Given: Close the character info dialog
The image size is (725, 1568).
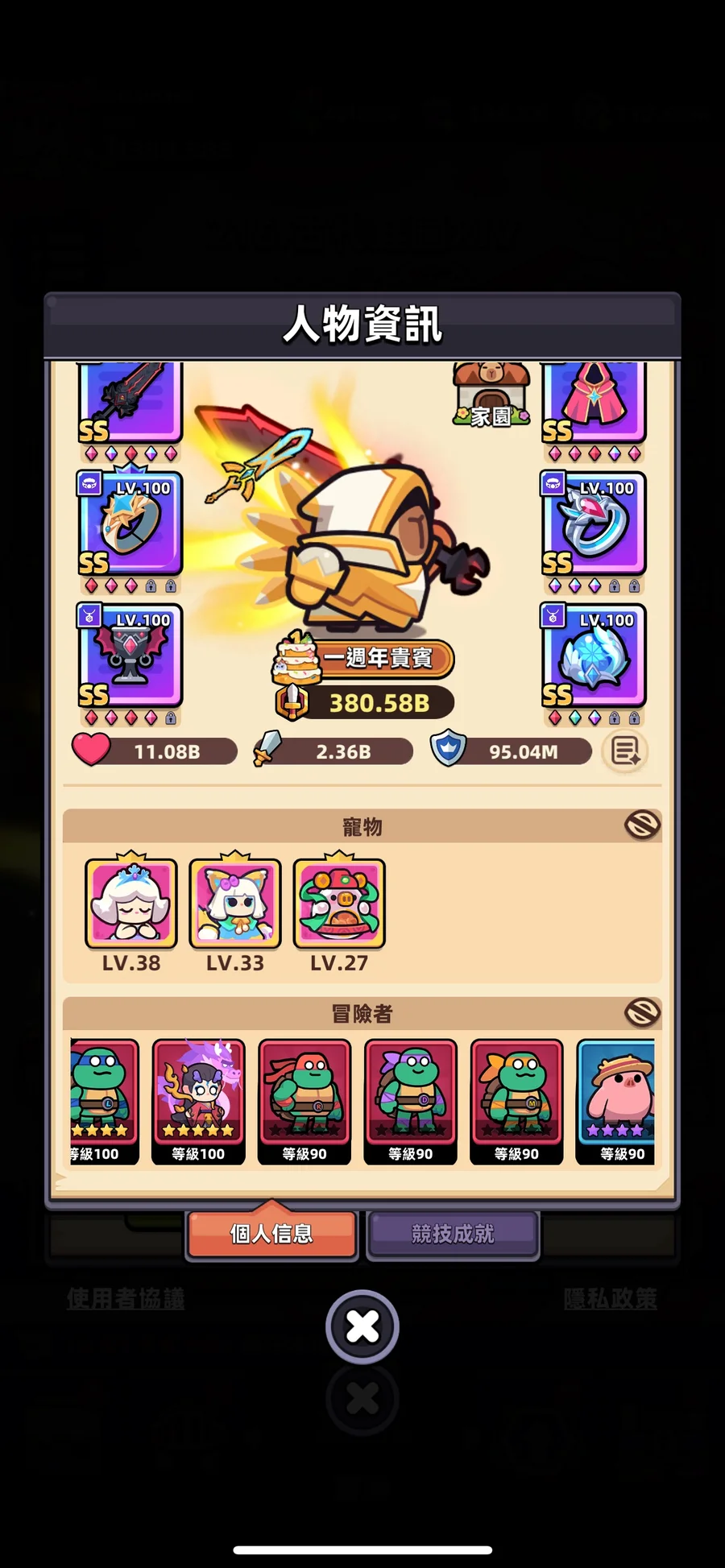Looking at the screenshot, I should pos(362,1326).
